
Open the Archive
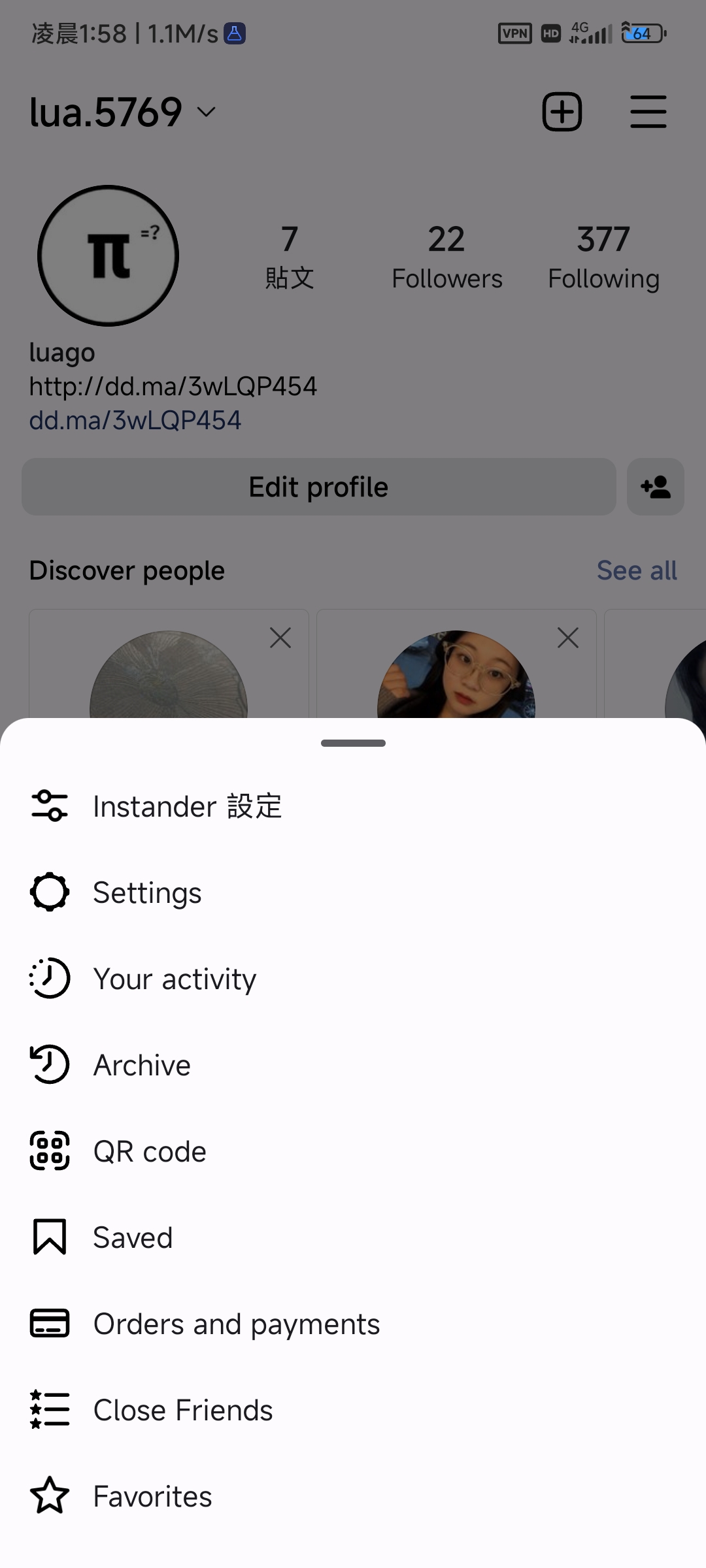pos(142,1065)
